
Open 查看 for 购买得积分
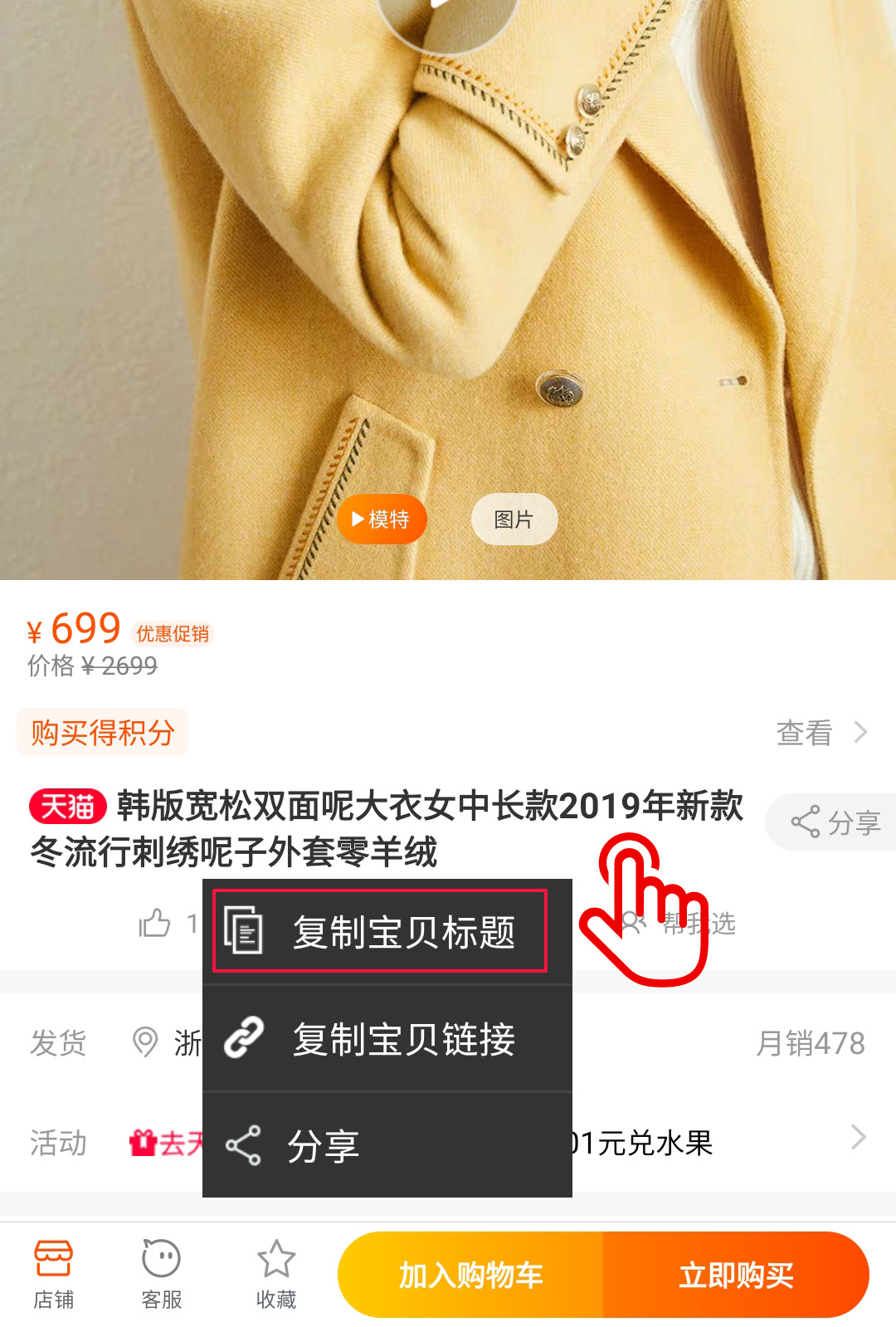point(820,733)
